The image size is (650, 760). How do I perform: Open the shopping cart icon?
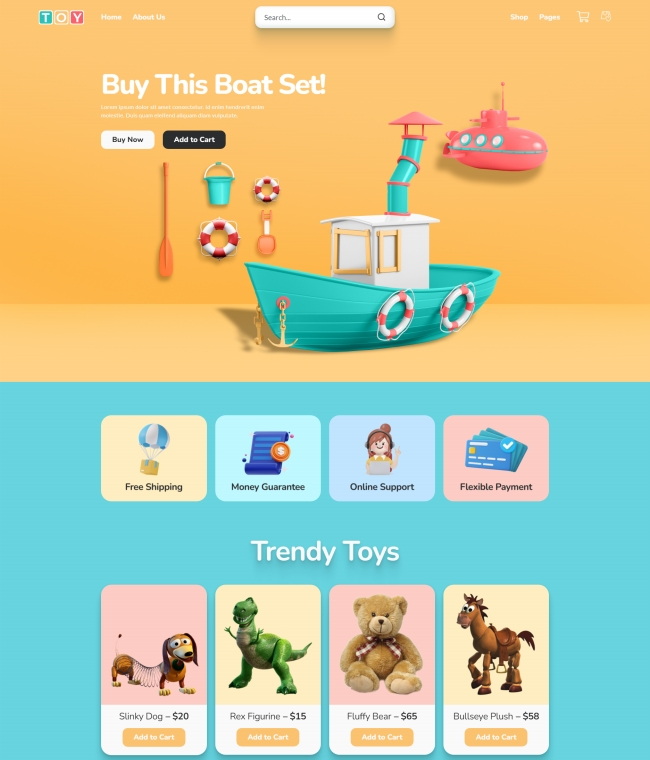583,17
